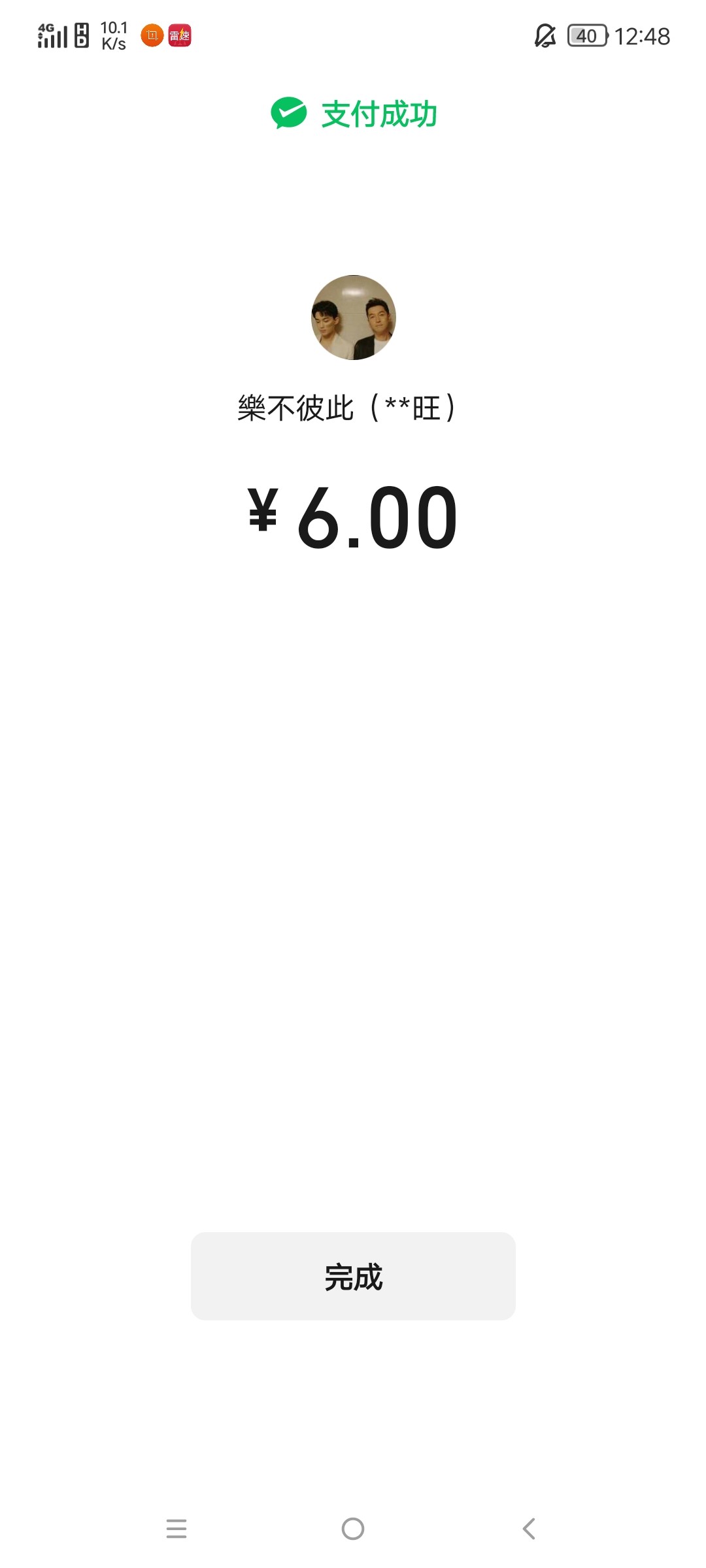This screenshot has width=706, height=1568.
Task: Return to the home screen
Action: [353, 1529]
